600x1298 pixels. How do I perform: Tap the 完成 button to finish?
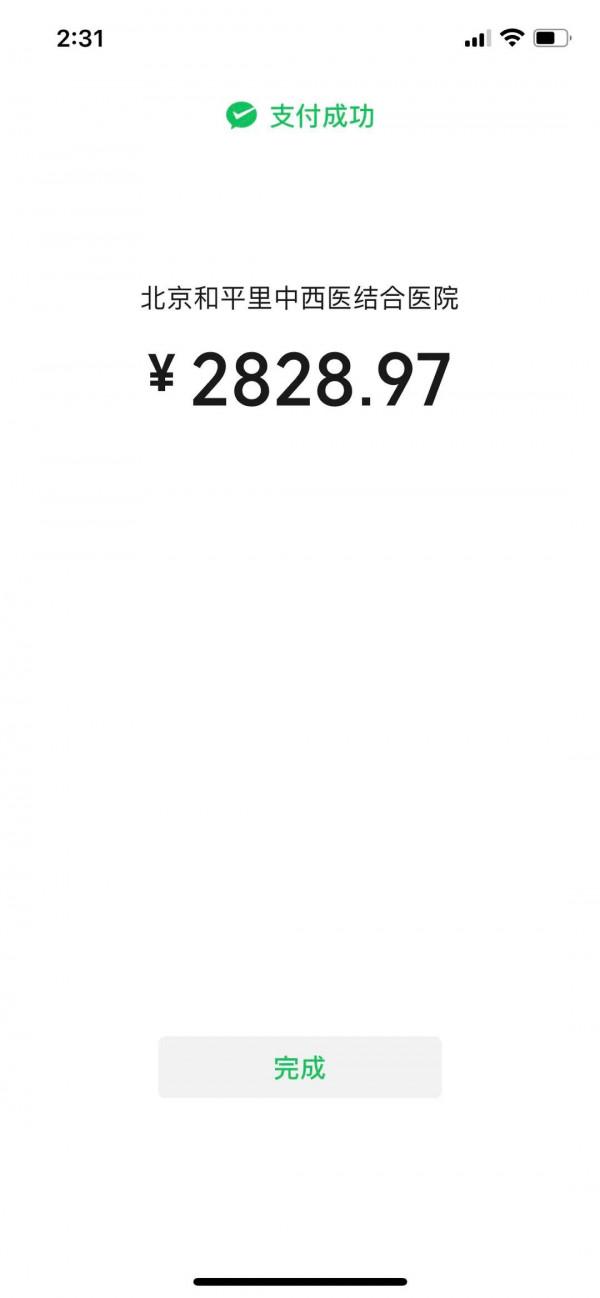click(x=299, y=1067)
